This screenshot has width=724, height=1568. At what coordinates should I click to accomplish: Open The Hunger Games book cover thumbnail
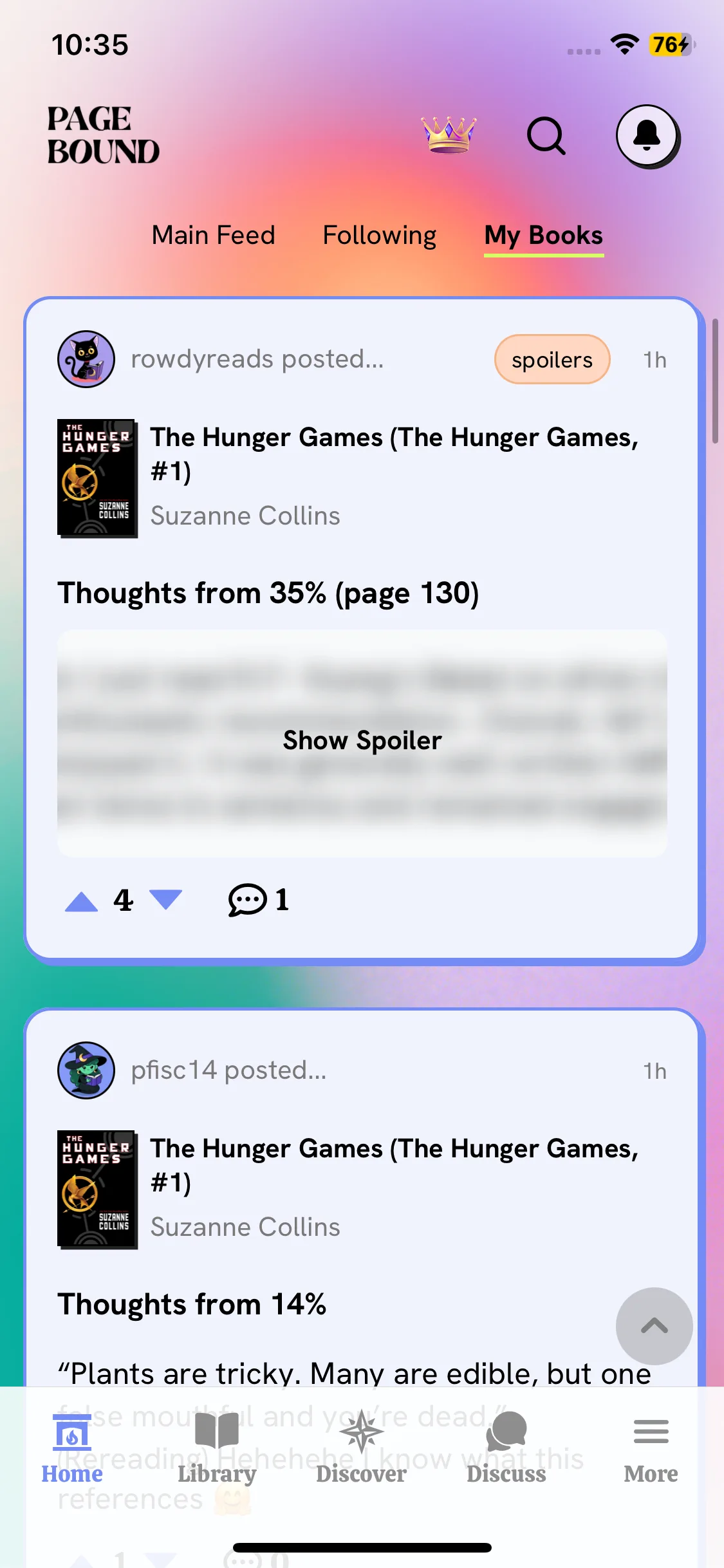(x=97, y=478)
